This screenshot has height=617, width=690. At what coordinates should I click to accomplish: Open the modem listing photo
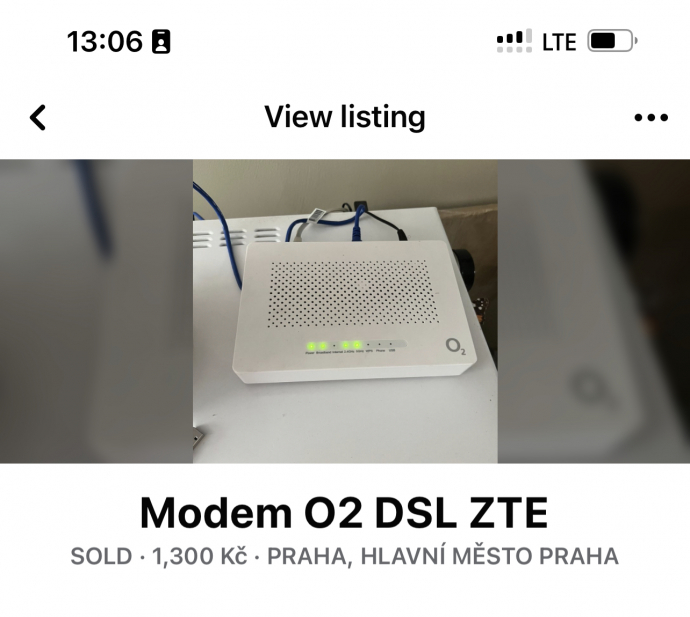[x=345, y=311]
